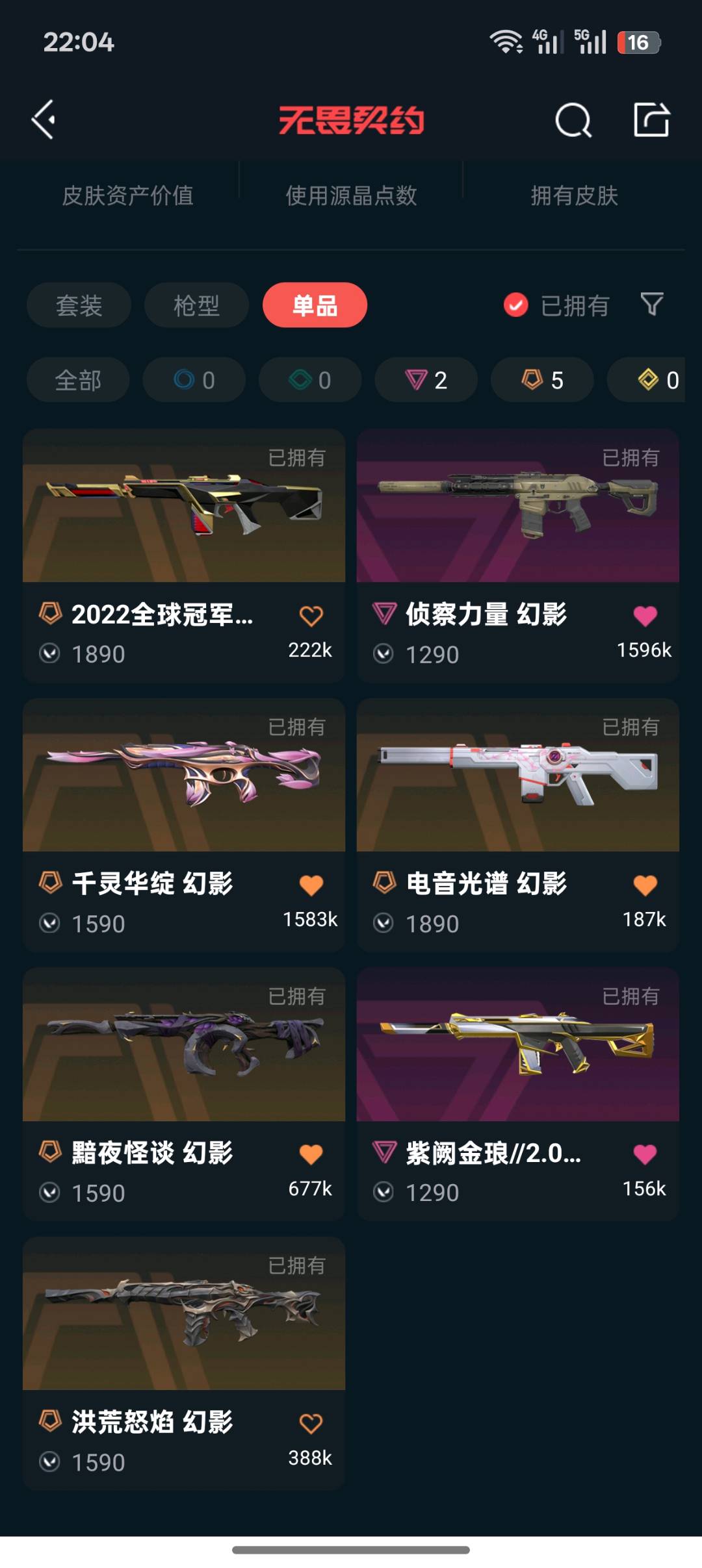The image size is (702, 1568).
Task: Filter by the pink triangle tier chip showing 2
Action: point(426,380)
